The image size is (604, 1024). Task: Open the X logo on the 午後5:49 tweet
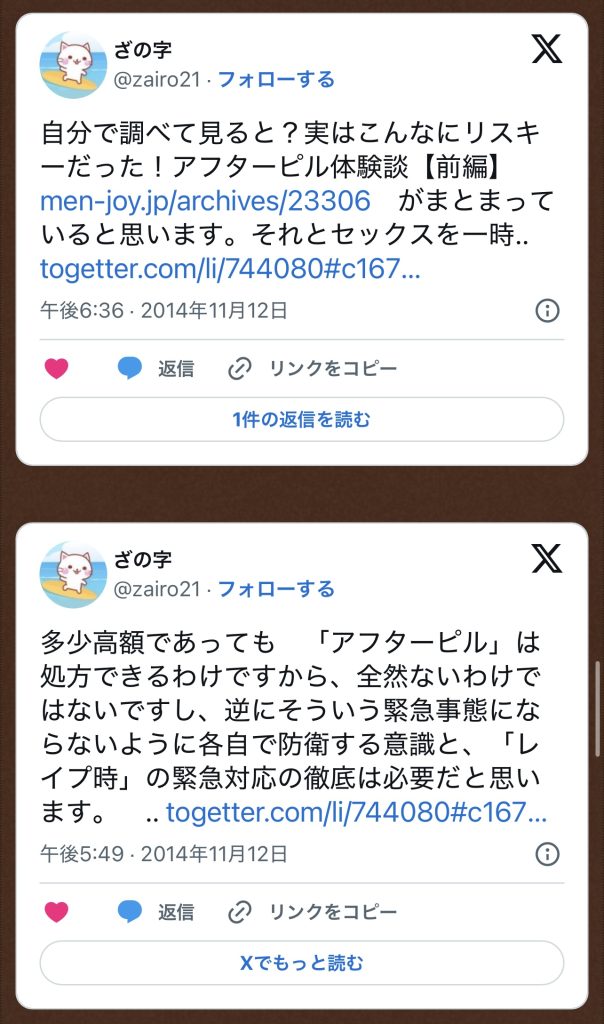point(547,559)
